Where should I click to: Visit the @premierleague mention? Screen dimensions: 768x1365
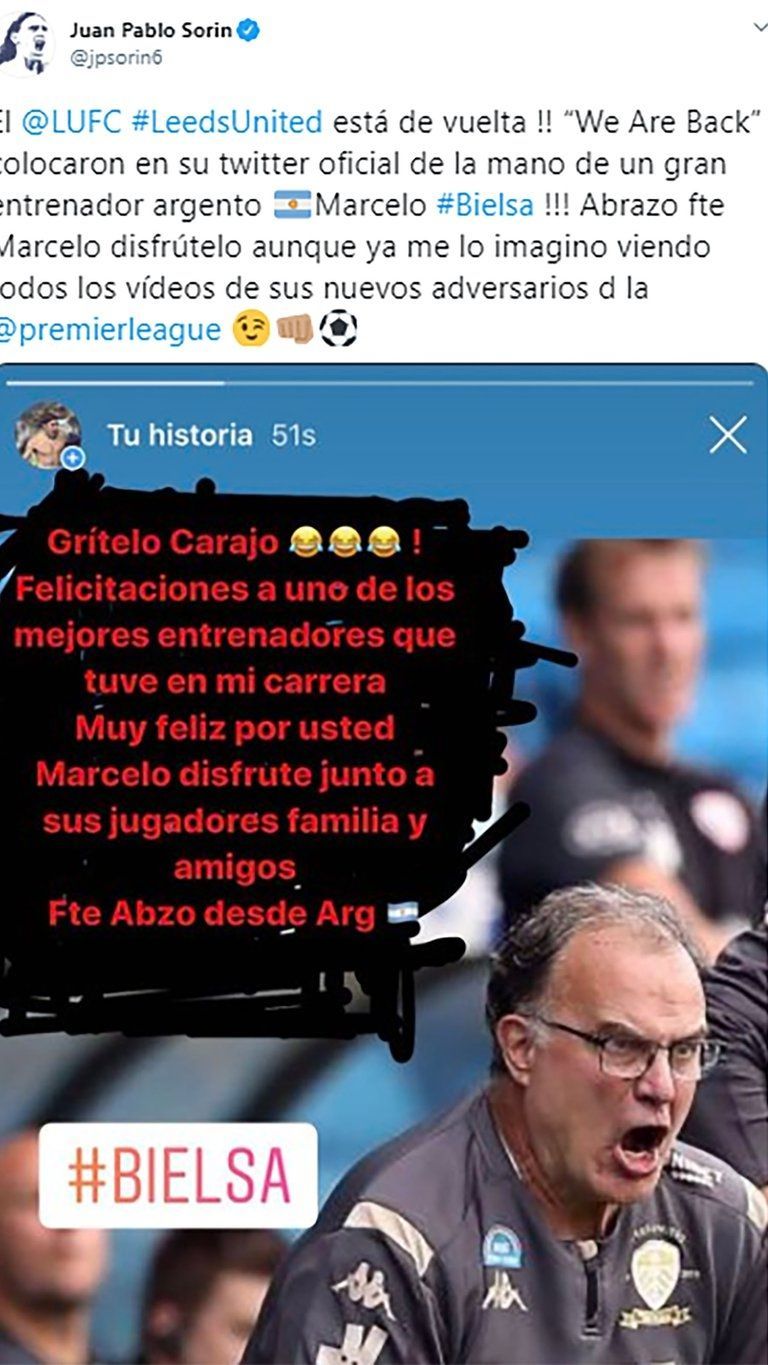[x=110, y=329]
